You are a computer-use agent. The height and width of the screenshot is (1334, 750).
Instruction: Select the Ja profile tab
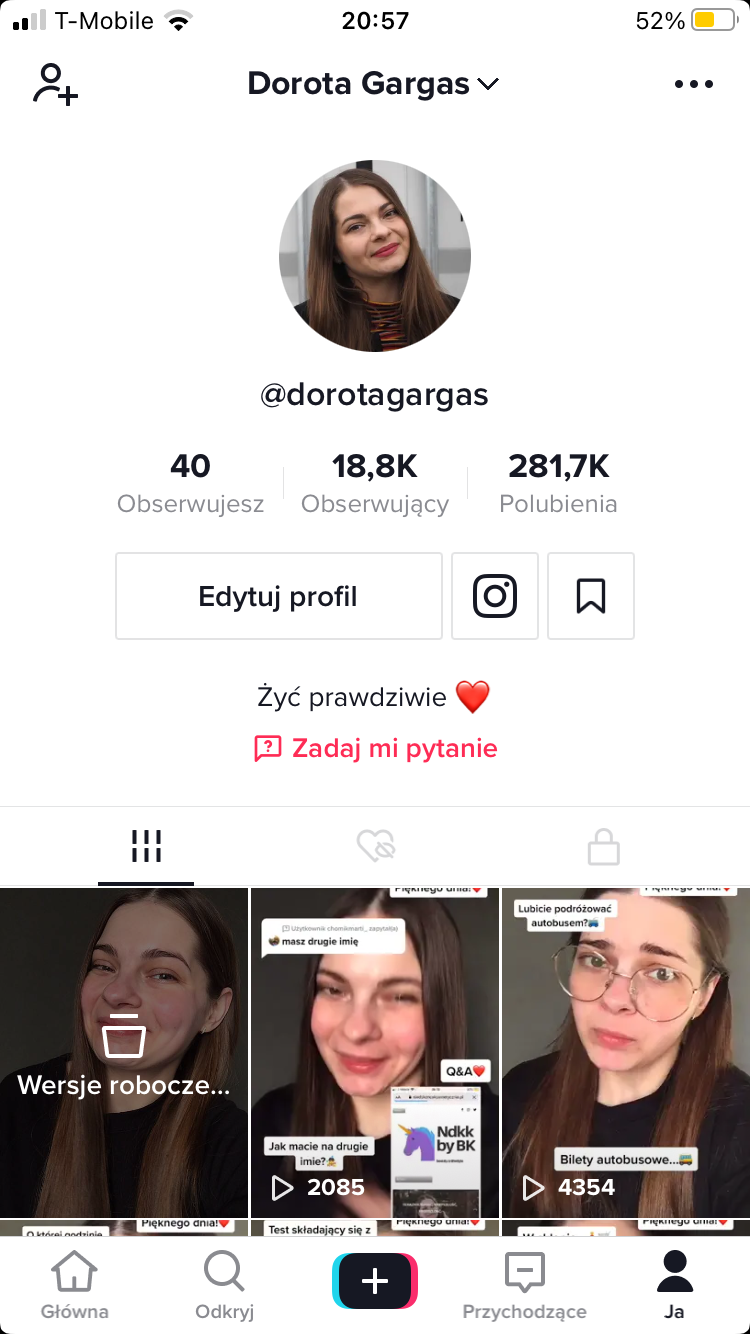[x=674, y=1285]
